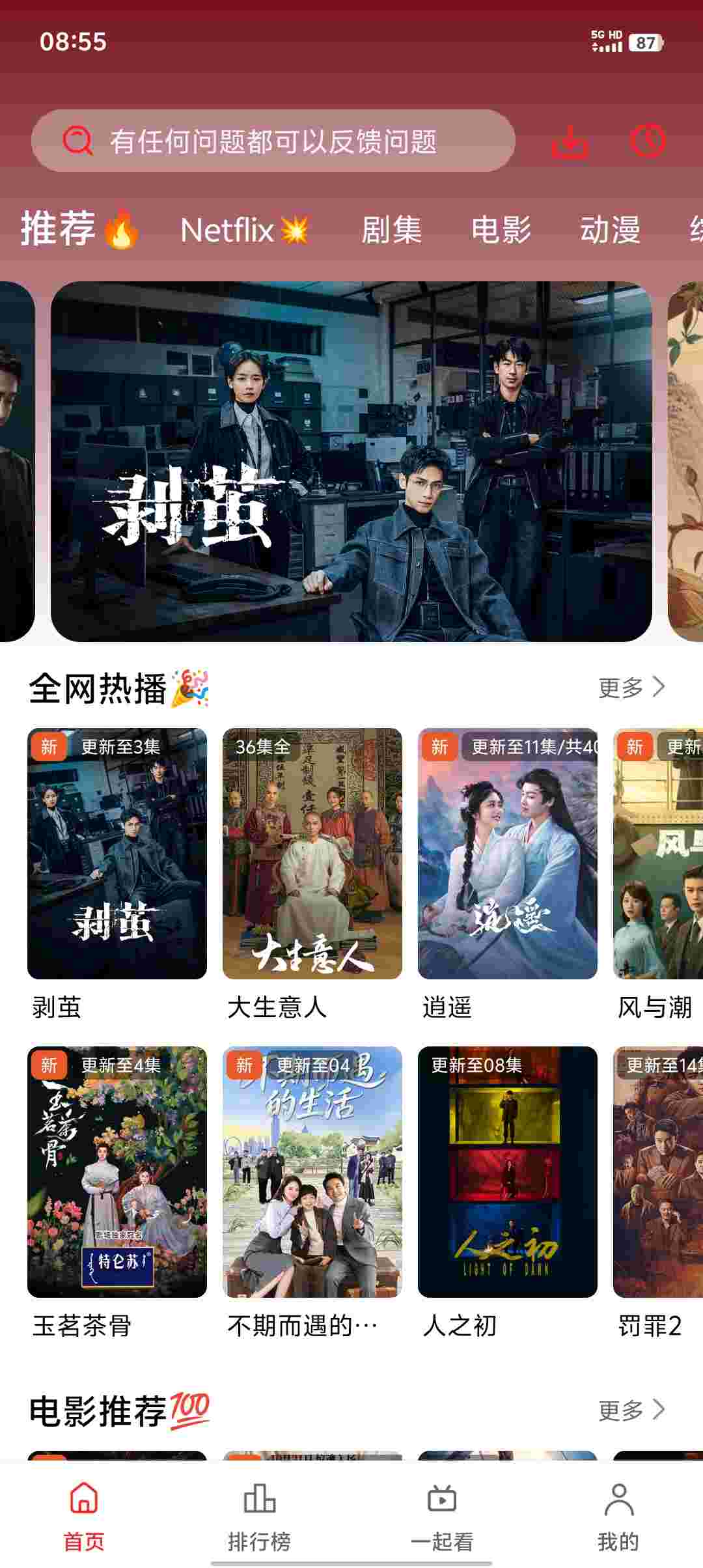Open the downloads icon
703x1568 pixels.
click(x=570, y=141)
